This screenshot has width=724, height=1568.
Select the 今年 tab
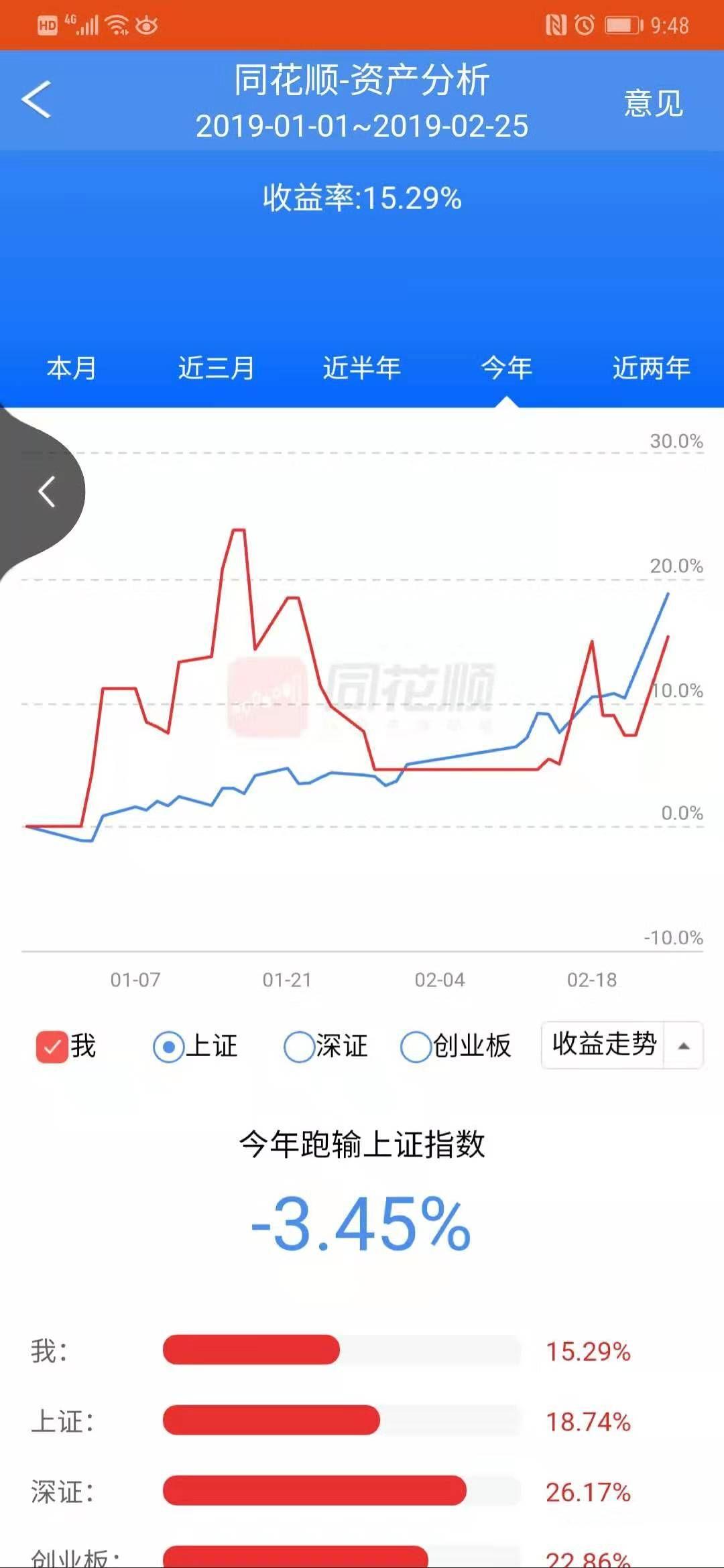coord(507,368)
